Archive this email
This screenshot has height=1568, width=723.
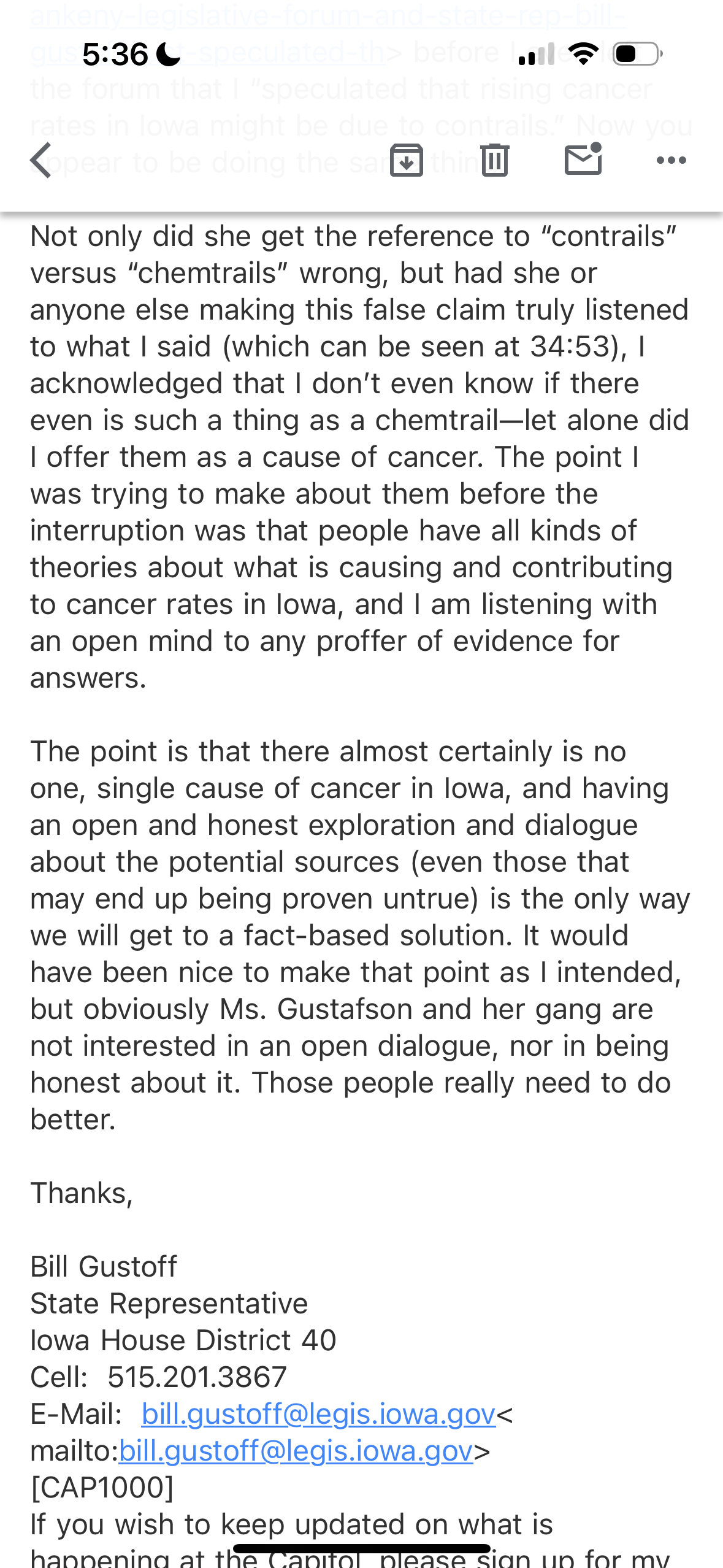click(x=407, y=161)
